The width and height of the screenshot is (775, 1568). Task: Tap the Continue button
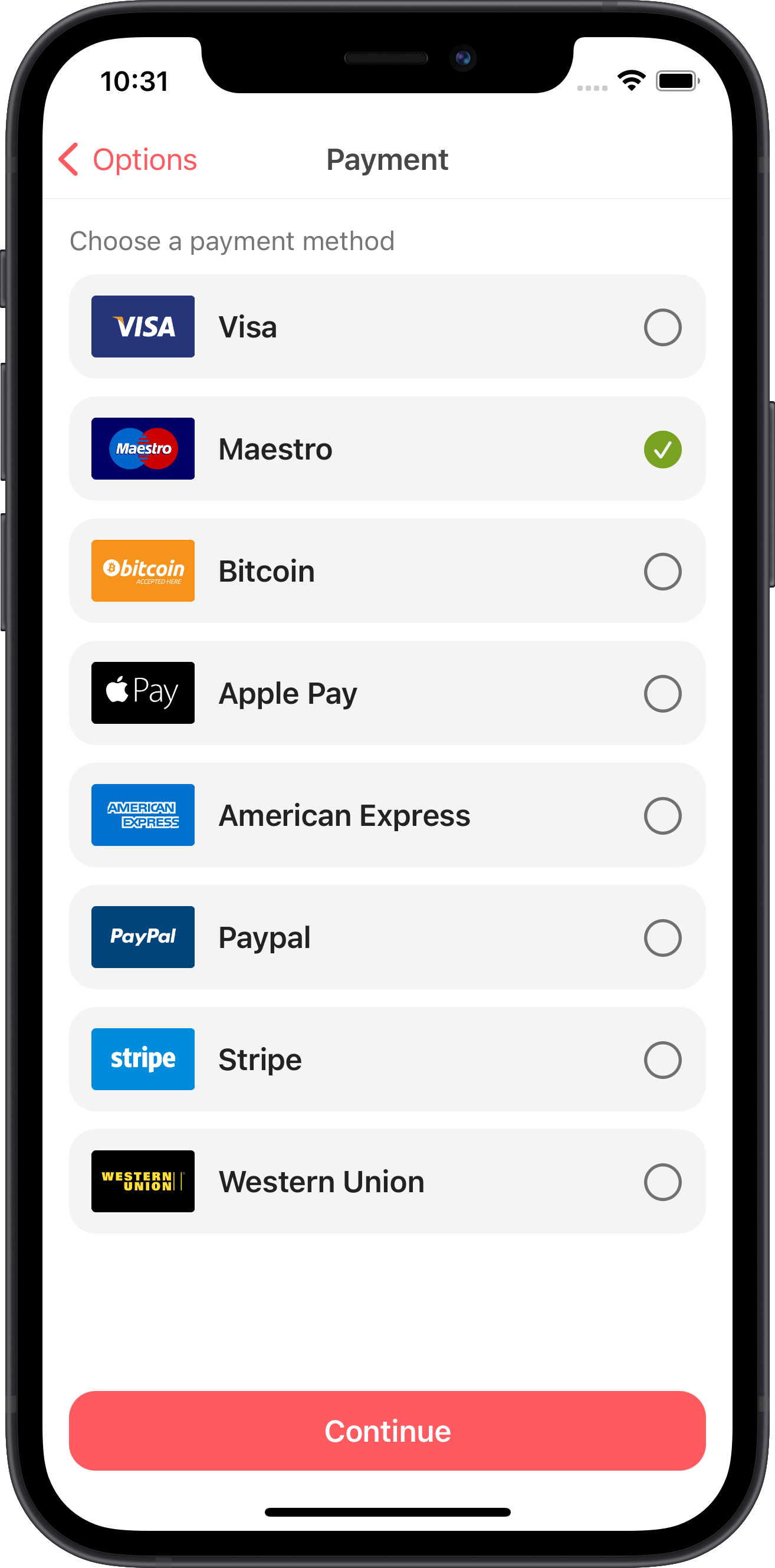pos(387,1431)
